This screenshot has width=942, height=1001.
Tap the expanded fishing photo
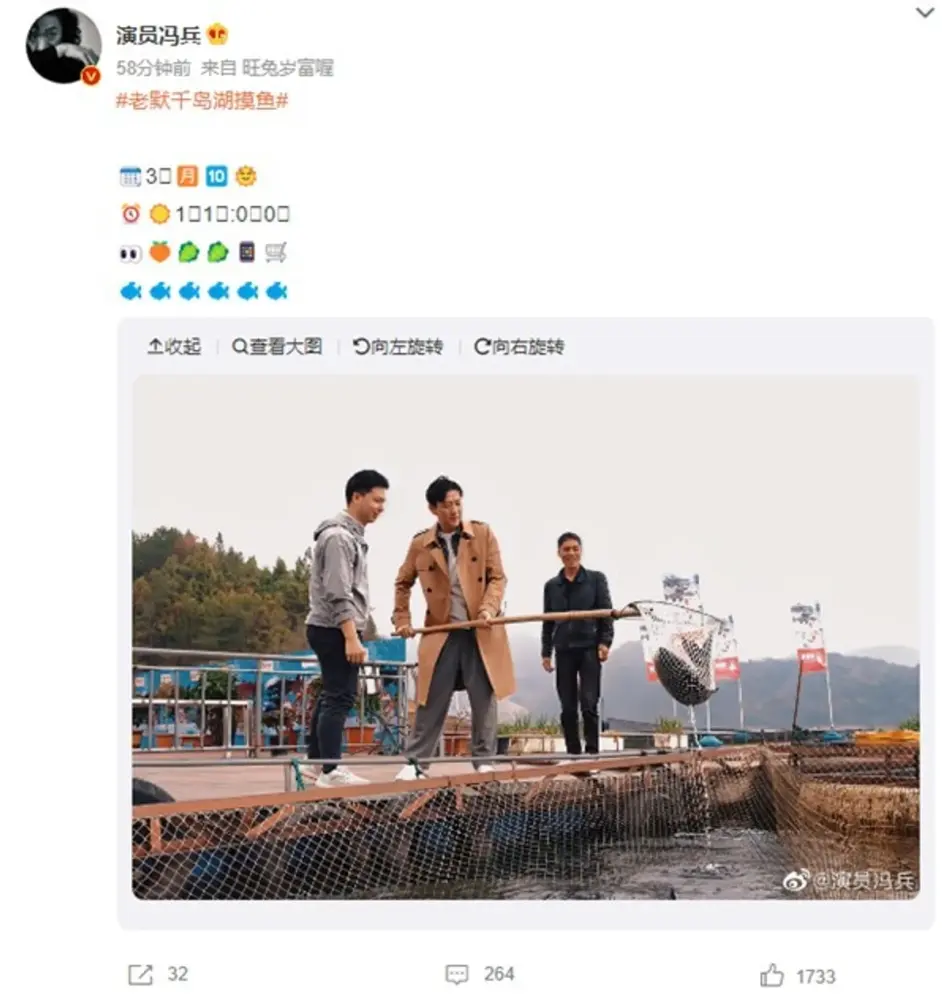(x=525, y=637)
